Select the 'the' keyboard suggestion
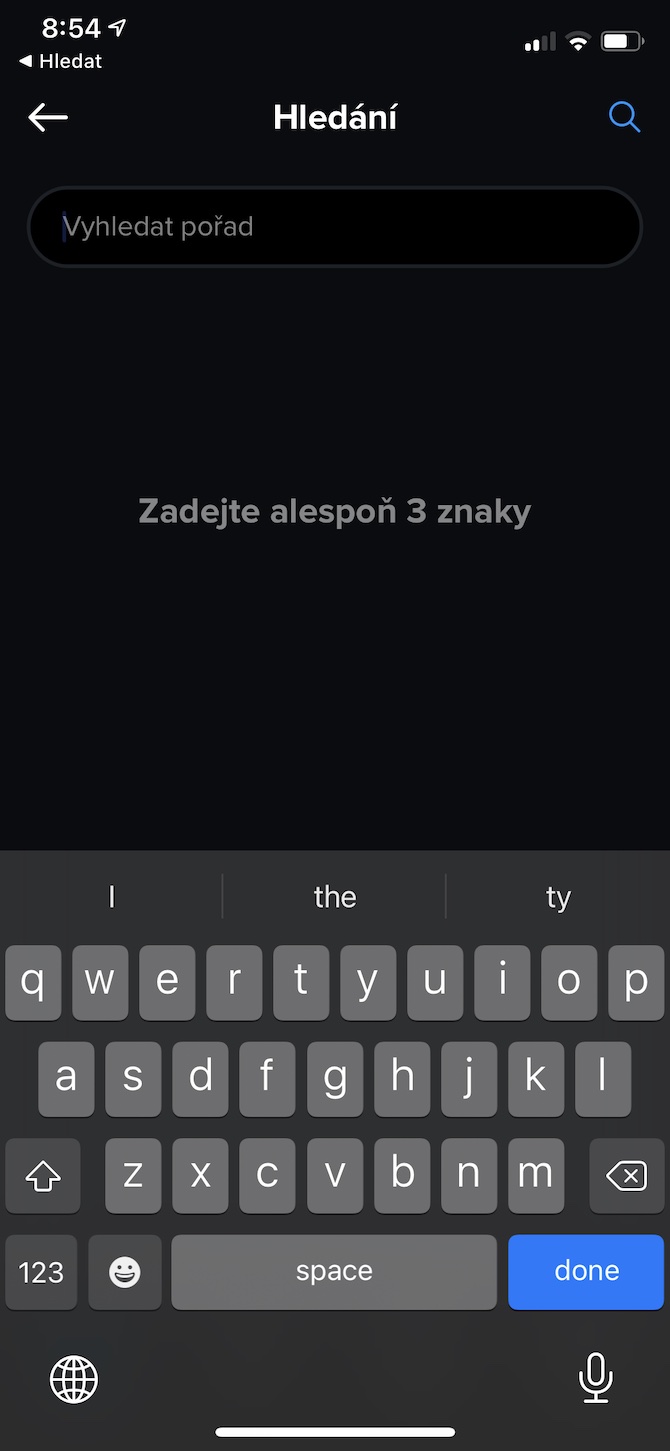The width and height of the screenshot is (670, 1451). pos(334,897)
